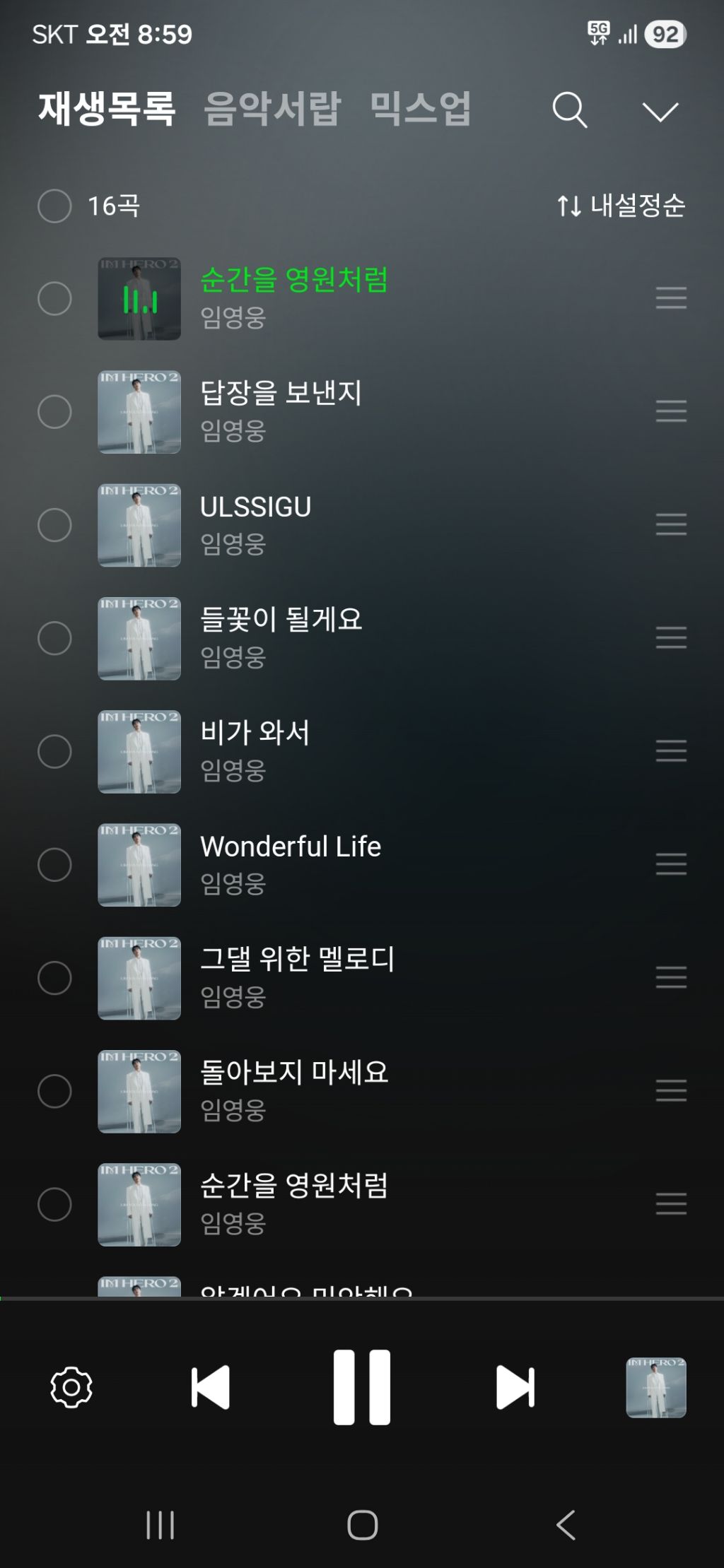Switch to the 믹스업 tab
The image size is (724, 1568).
pos(420,109)
